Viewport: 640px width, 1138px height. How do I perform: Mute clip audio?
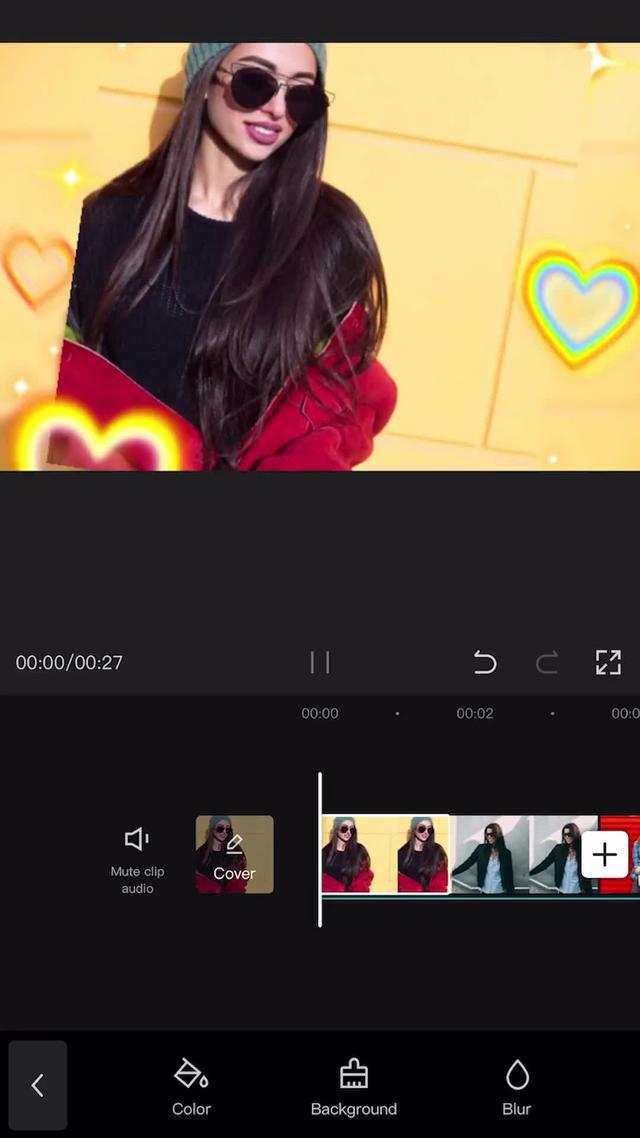click(137, 855)
